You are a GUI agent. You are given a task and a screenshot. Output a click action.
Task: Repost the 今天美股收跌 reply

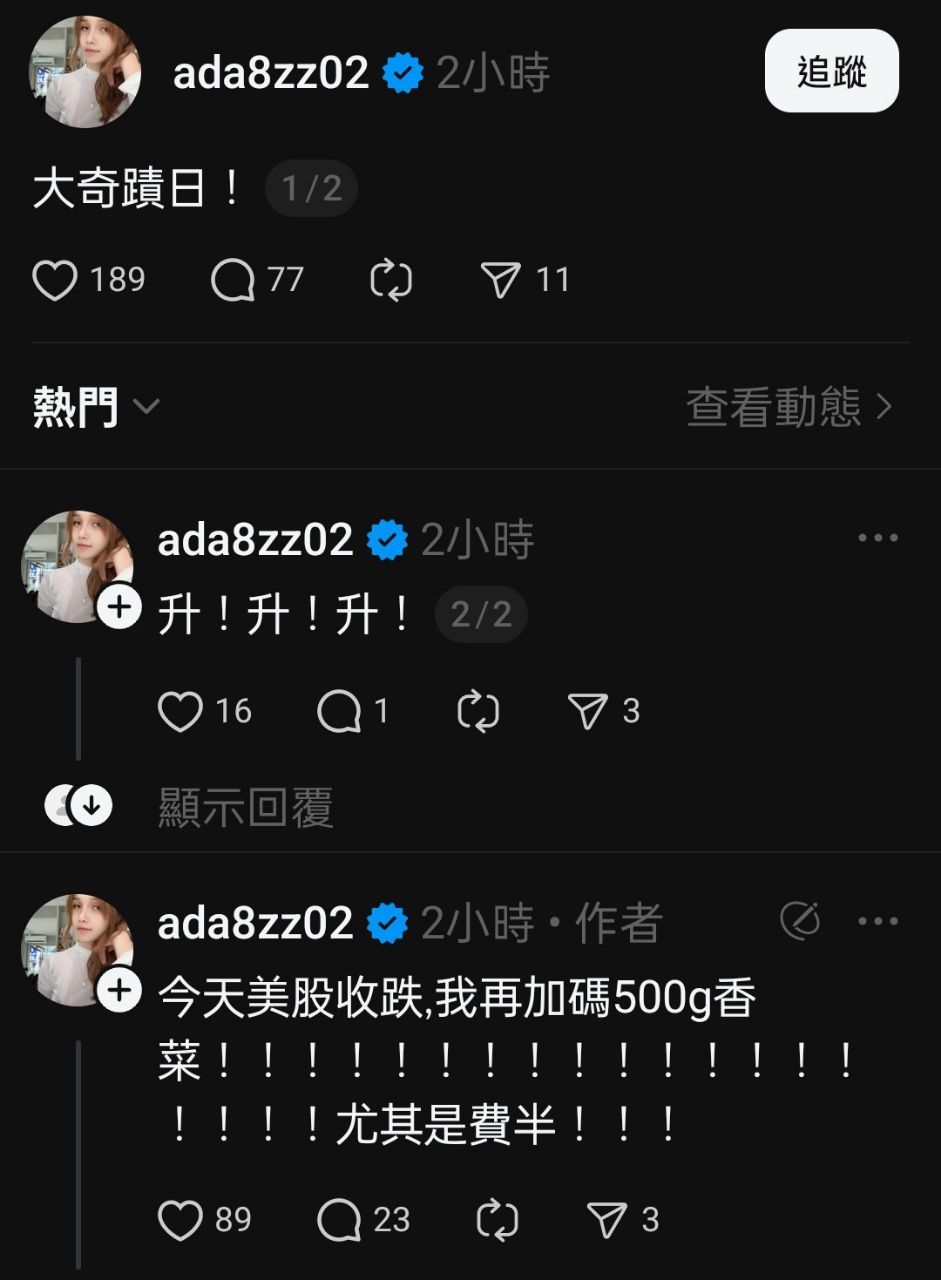497,1220
